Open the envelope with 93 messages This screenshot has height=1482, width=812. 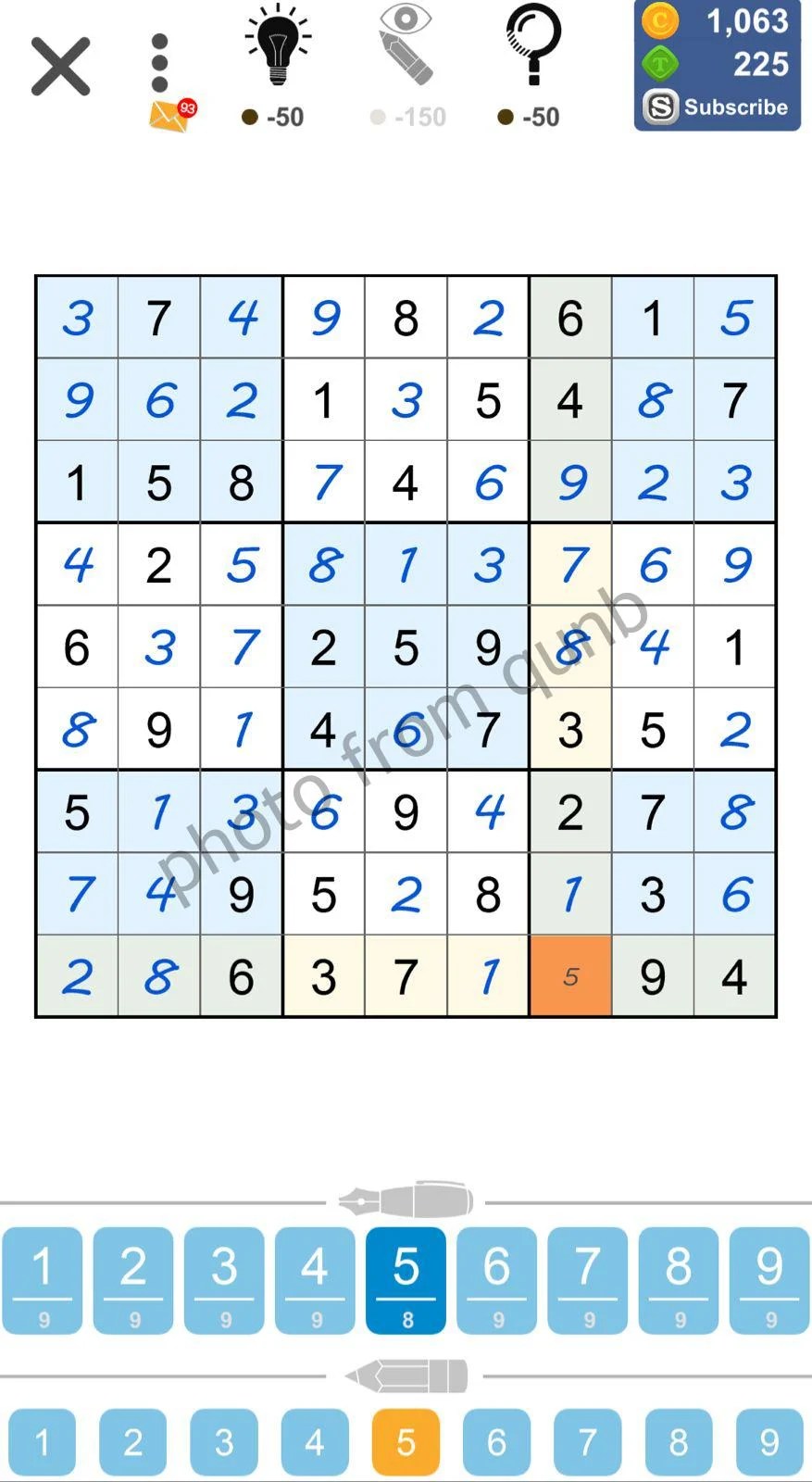169,111
